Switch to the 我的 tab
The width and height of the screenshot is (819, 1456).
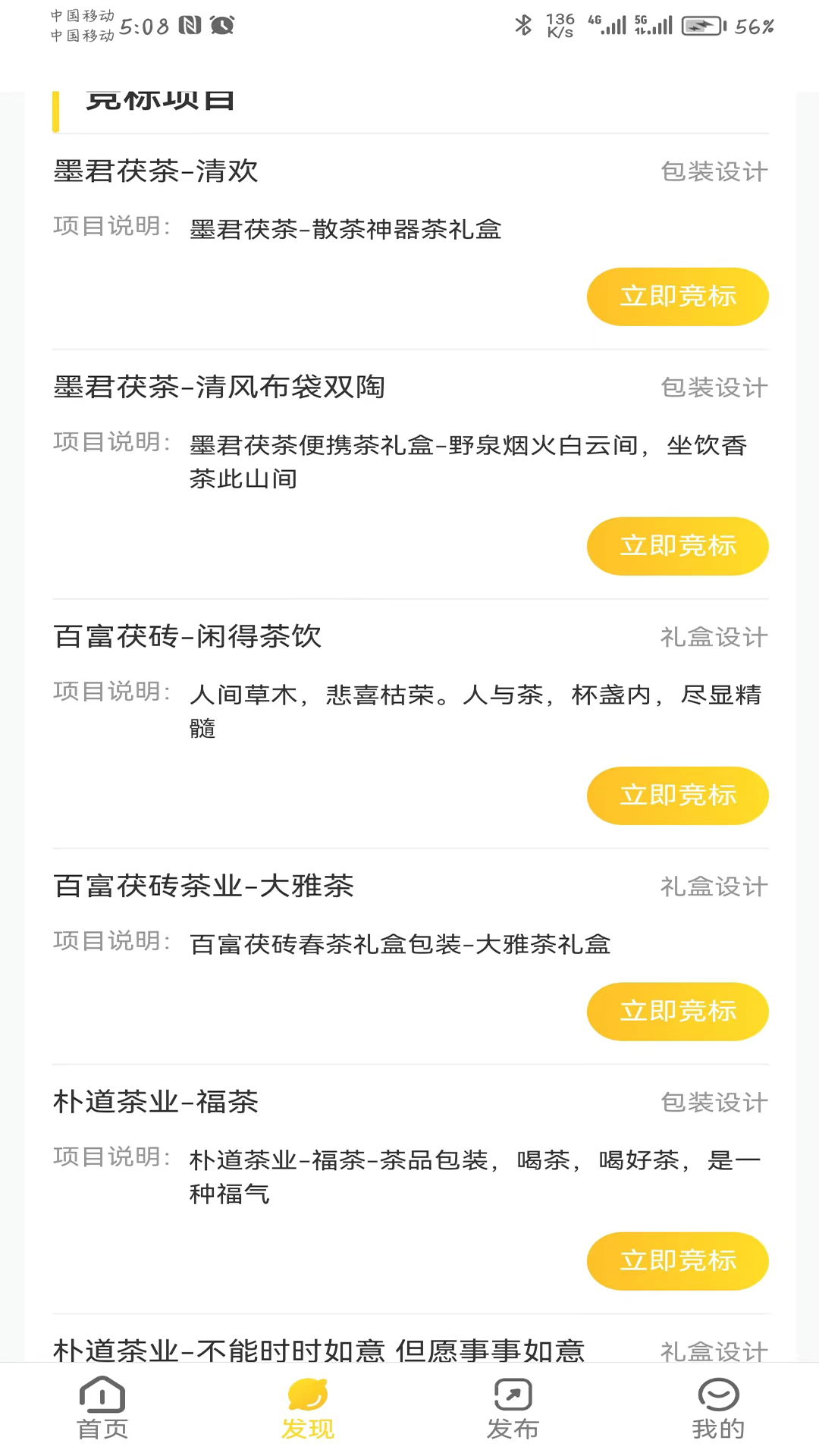click(x=717, y=1409)
